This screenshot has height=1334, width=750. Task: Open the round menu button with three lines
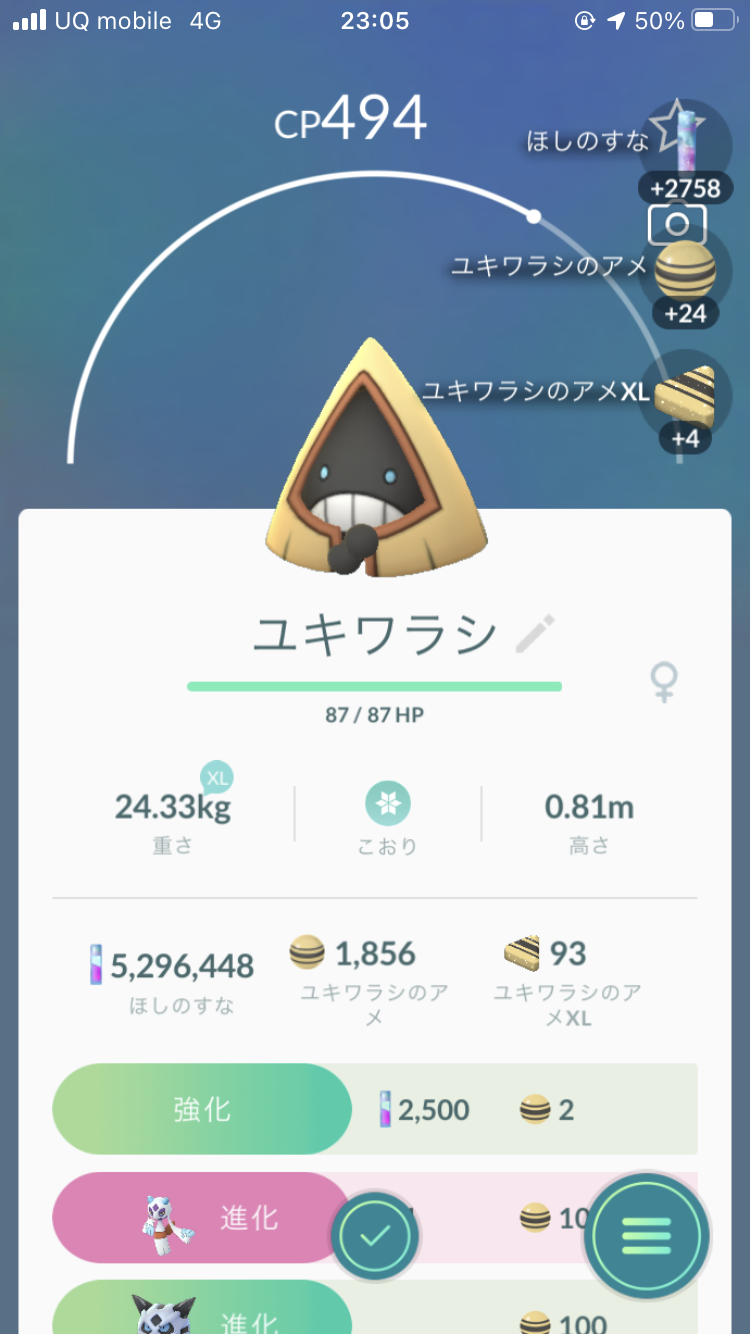coord(647,1236)
